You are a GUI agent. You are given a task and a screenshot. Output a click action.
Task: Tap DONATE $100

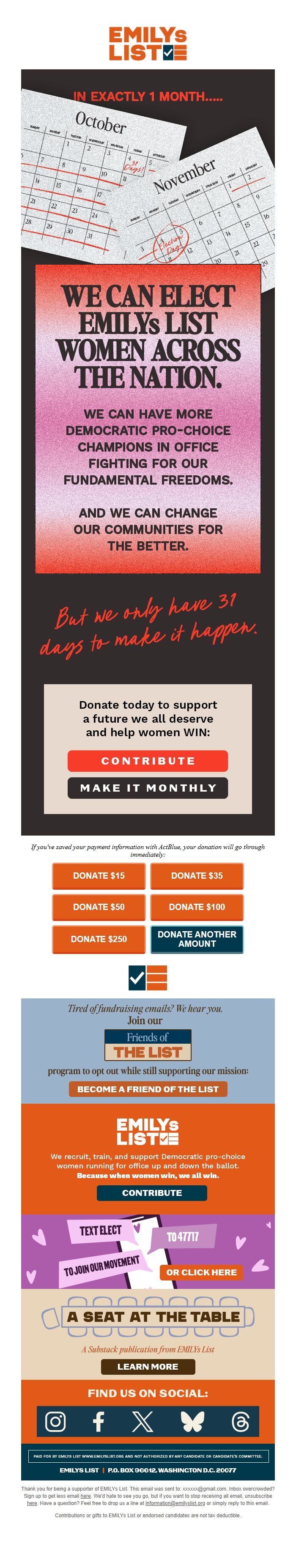(x=197, y=906)
